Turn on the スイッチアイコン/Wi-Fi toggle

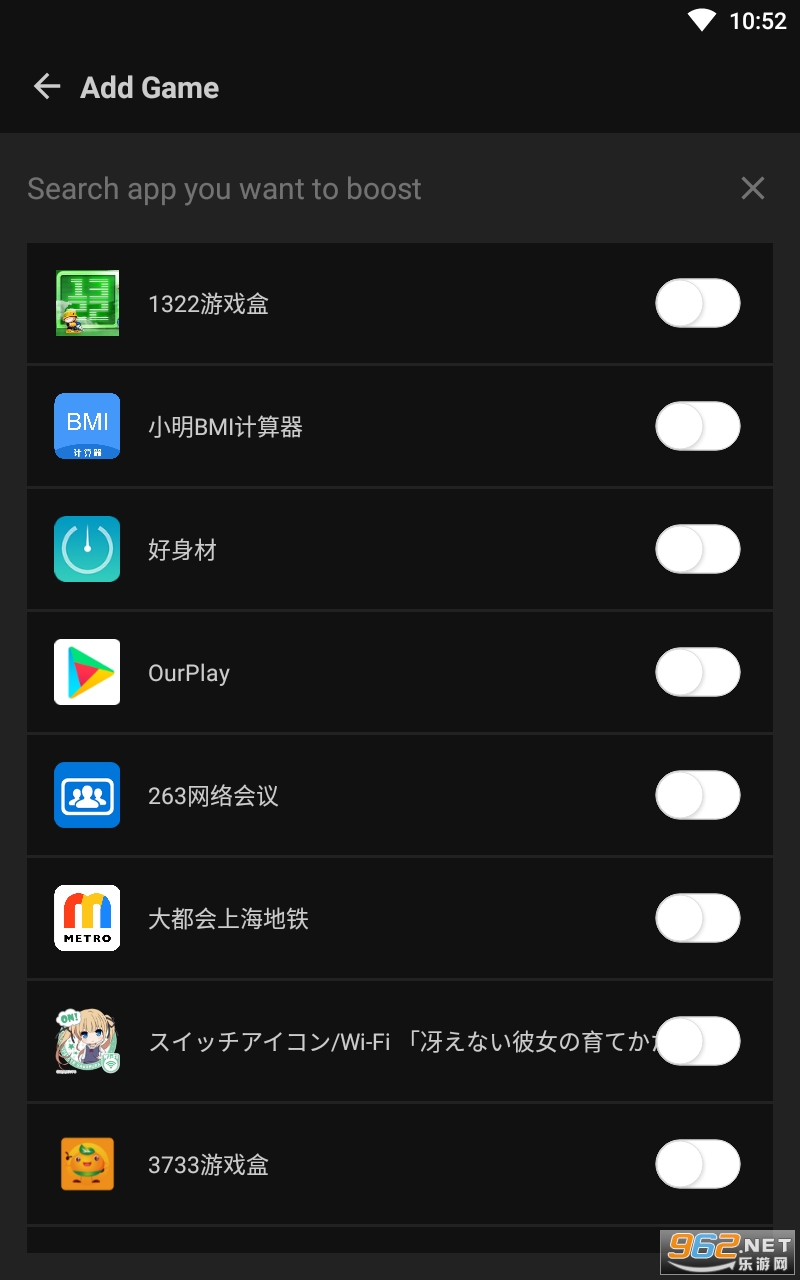pos(698,1042)
